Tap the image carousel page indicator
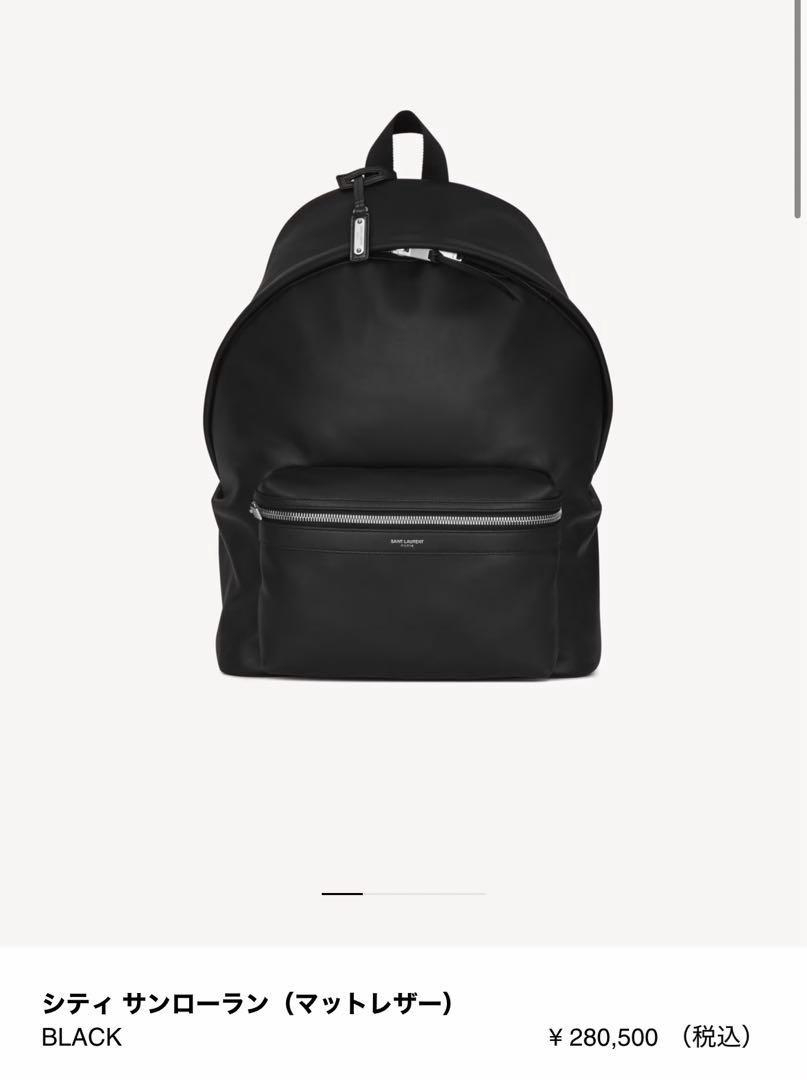The image size is (807, 1080). click(403, 893)
